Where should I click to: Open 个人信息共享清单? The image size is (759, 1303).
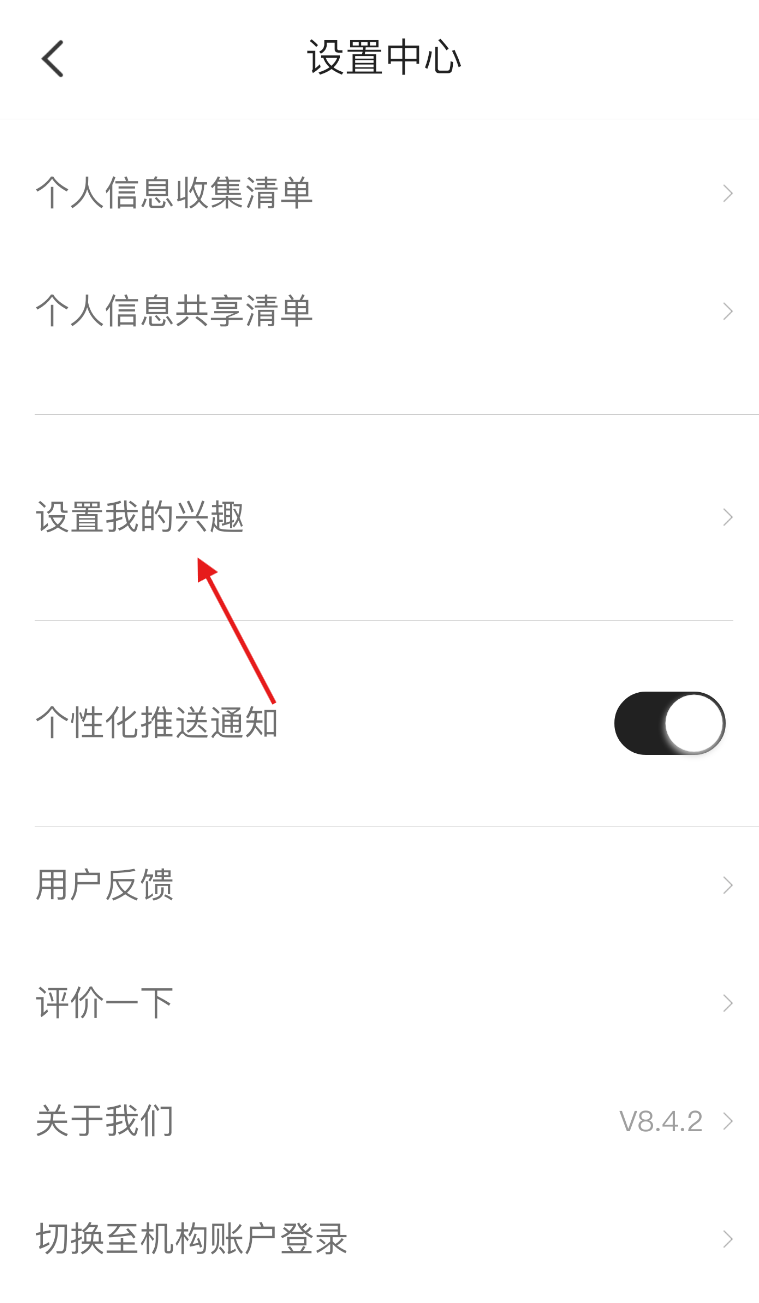click(x=380, y=311)
